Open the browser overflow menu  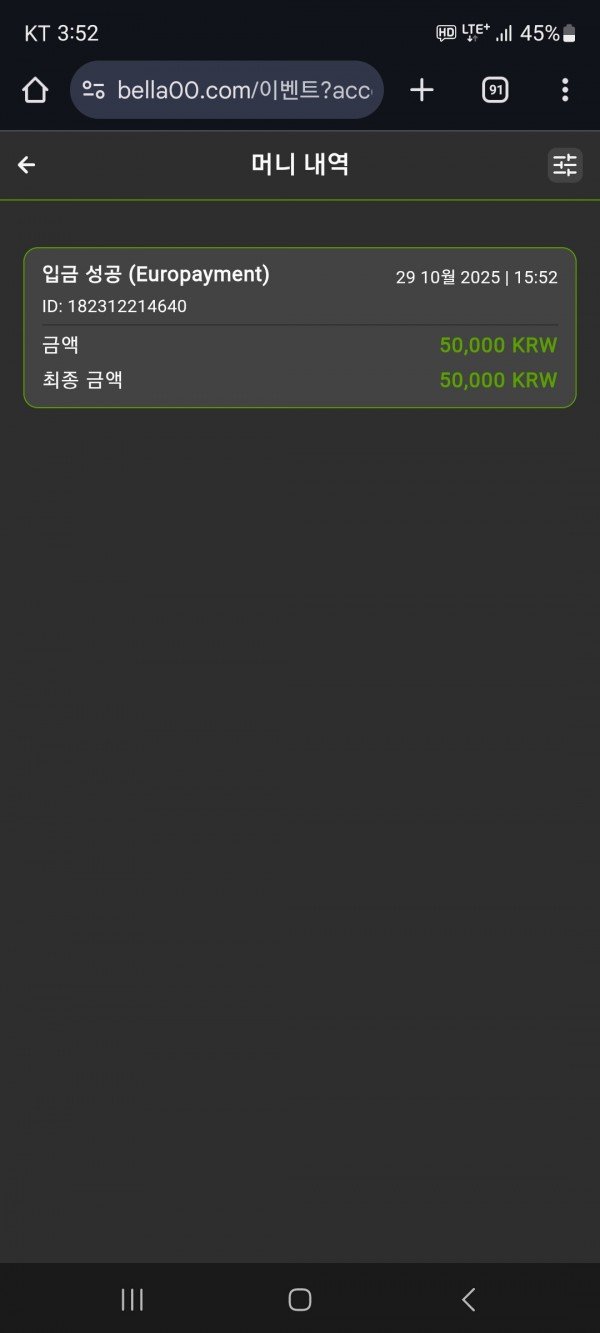click(x=565, y=90)
